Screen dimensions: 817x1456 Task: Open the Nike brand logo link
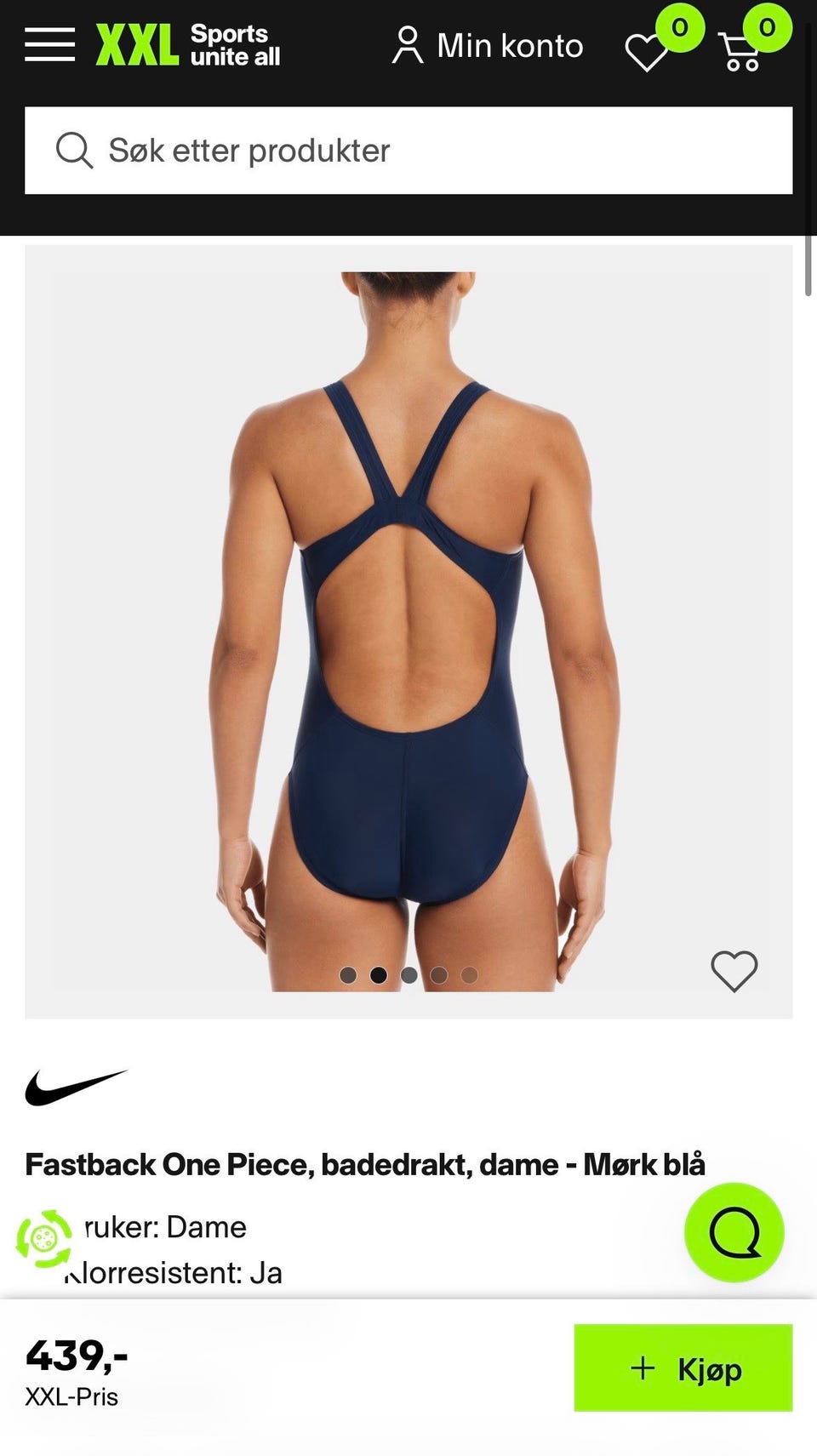pyautogui.click(x=77, y=1088)
